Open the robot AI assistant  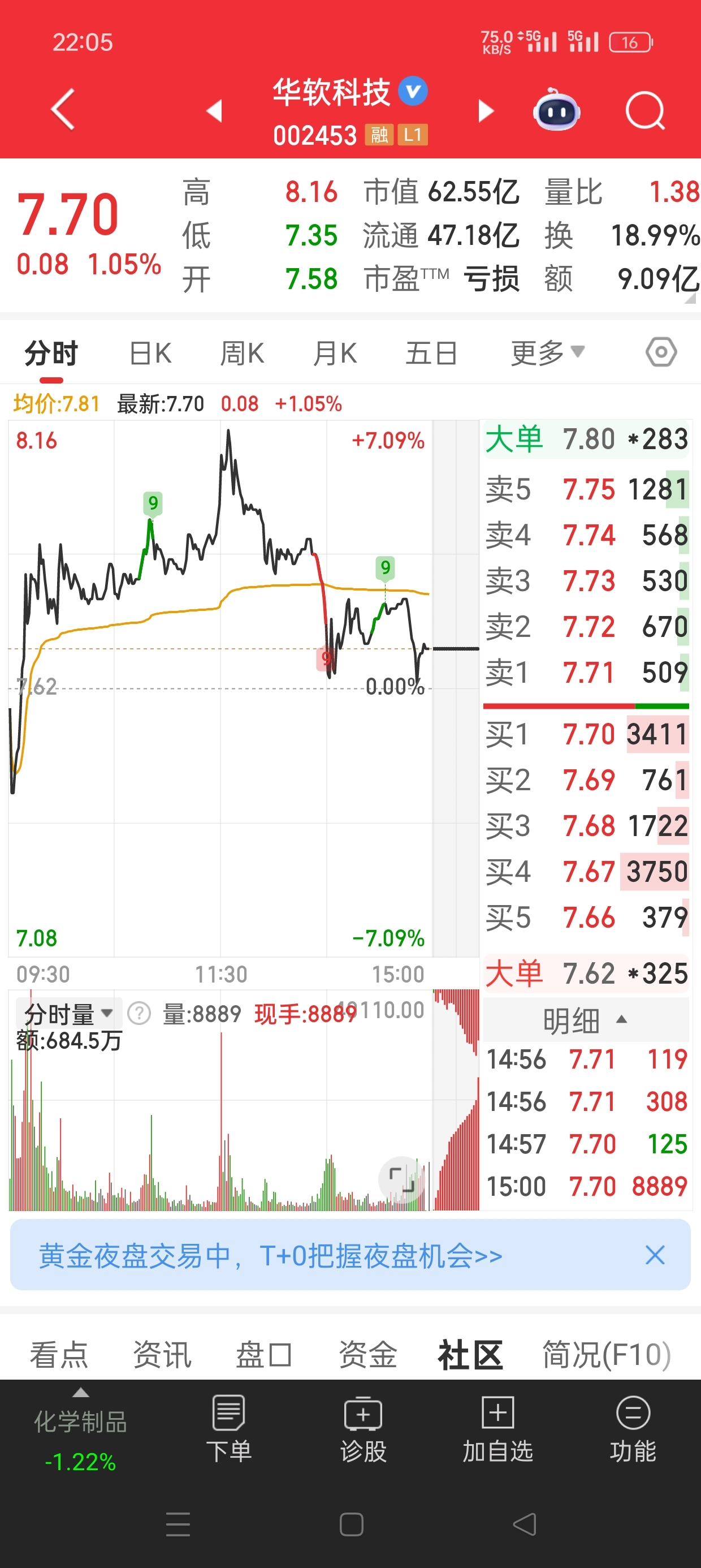click(556, 111)
